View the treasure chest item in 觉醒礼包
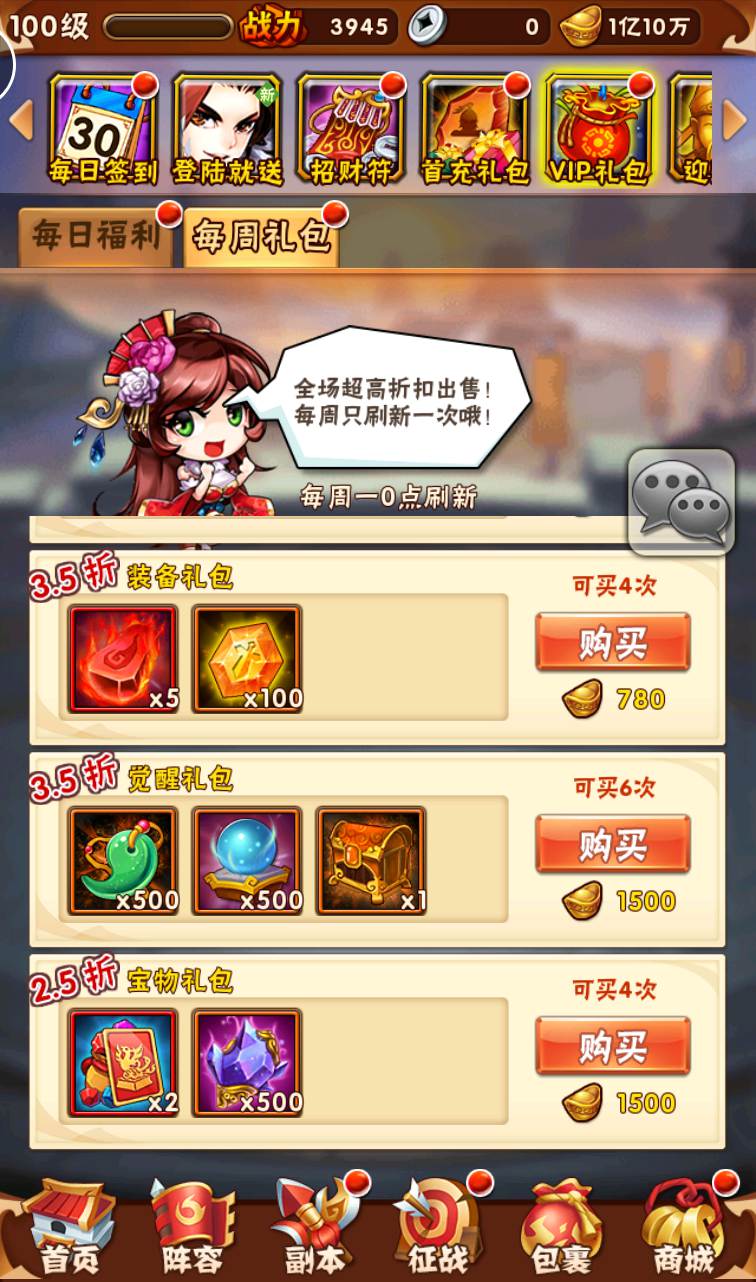 [371, 861]
